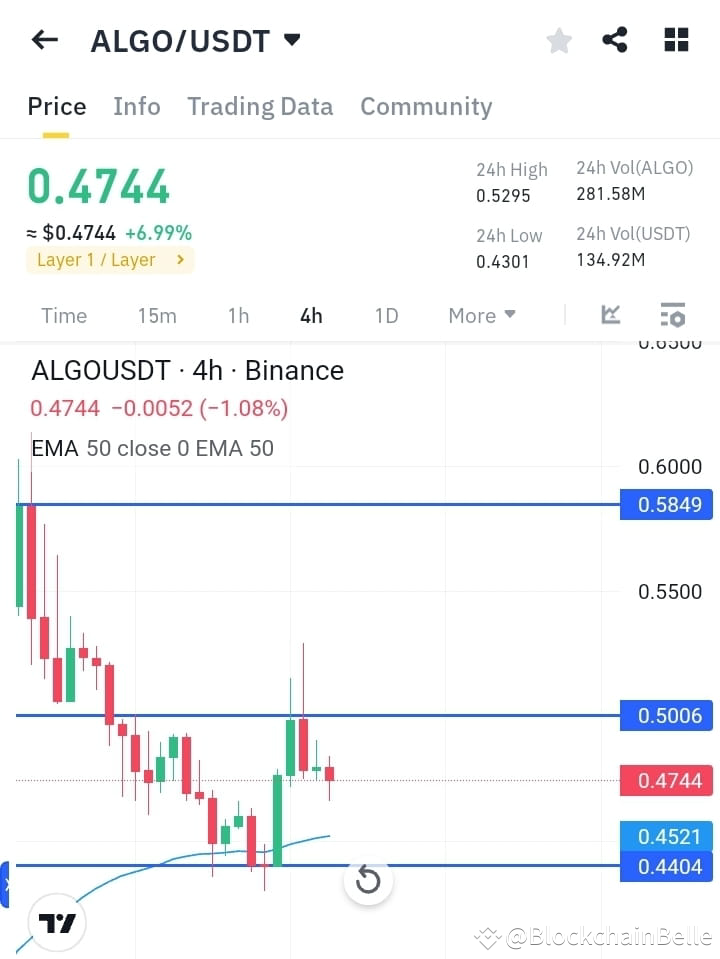Open the More timeframe dropdown
Viewport: 720px width, 959px height.
point(481,315)
